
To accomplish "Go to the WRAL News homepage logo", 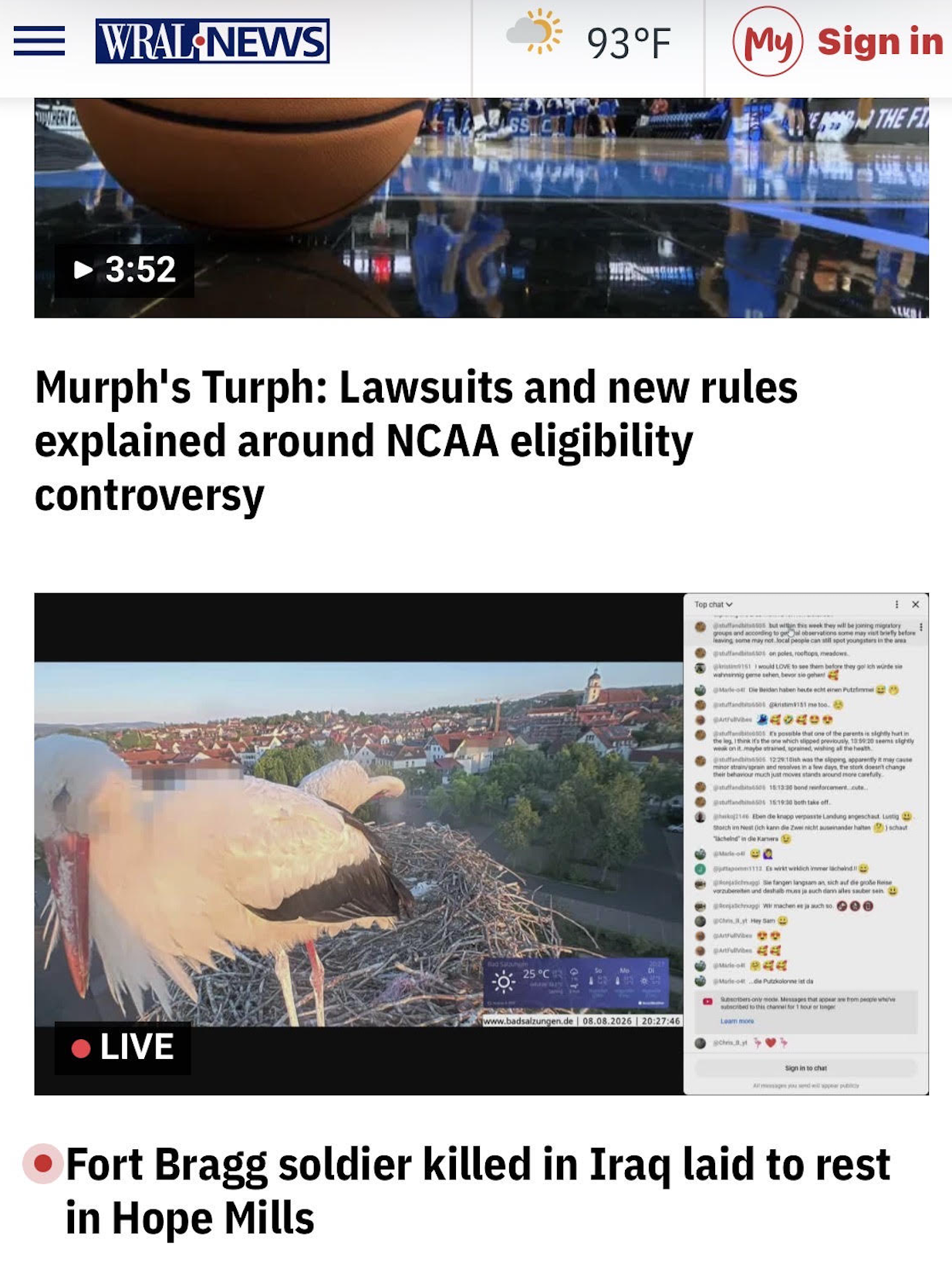I will [212, 41].
